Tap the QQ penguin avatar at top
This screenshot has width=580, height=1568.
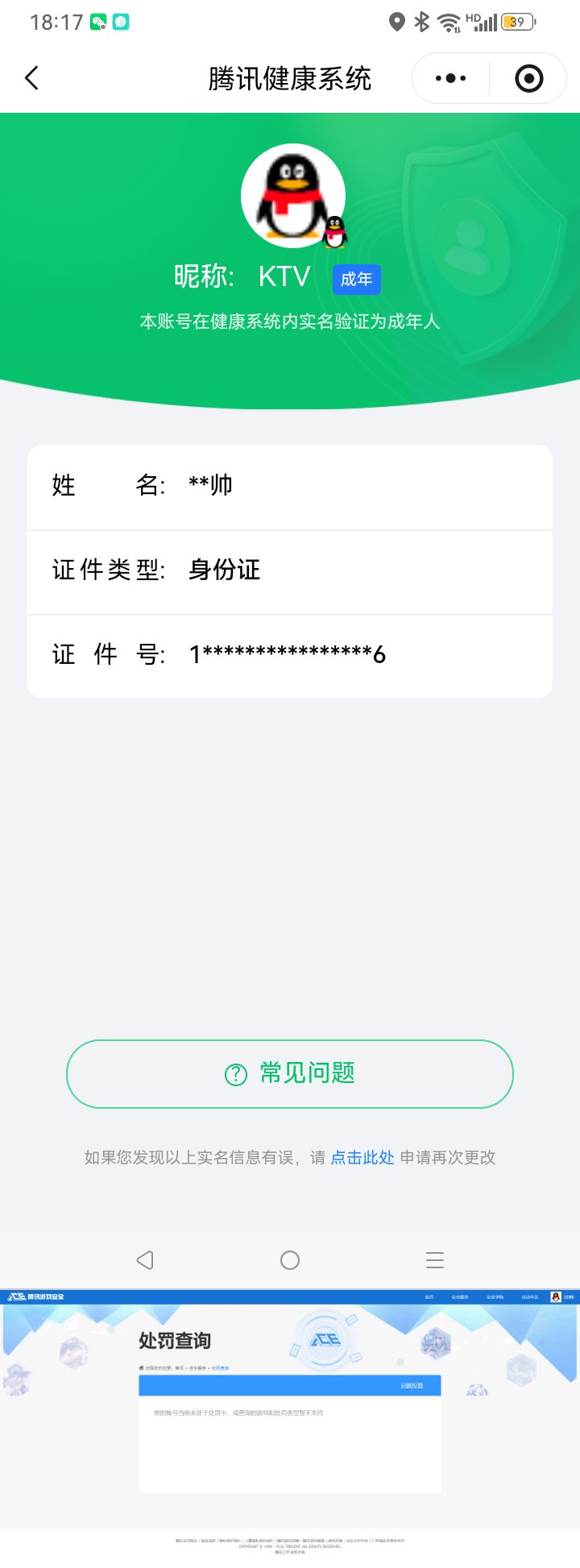(x=292, y=195)
